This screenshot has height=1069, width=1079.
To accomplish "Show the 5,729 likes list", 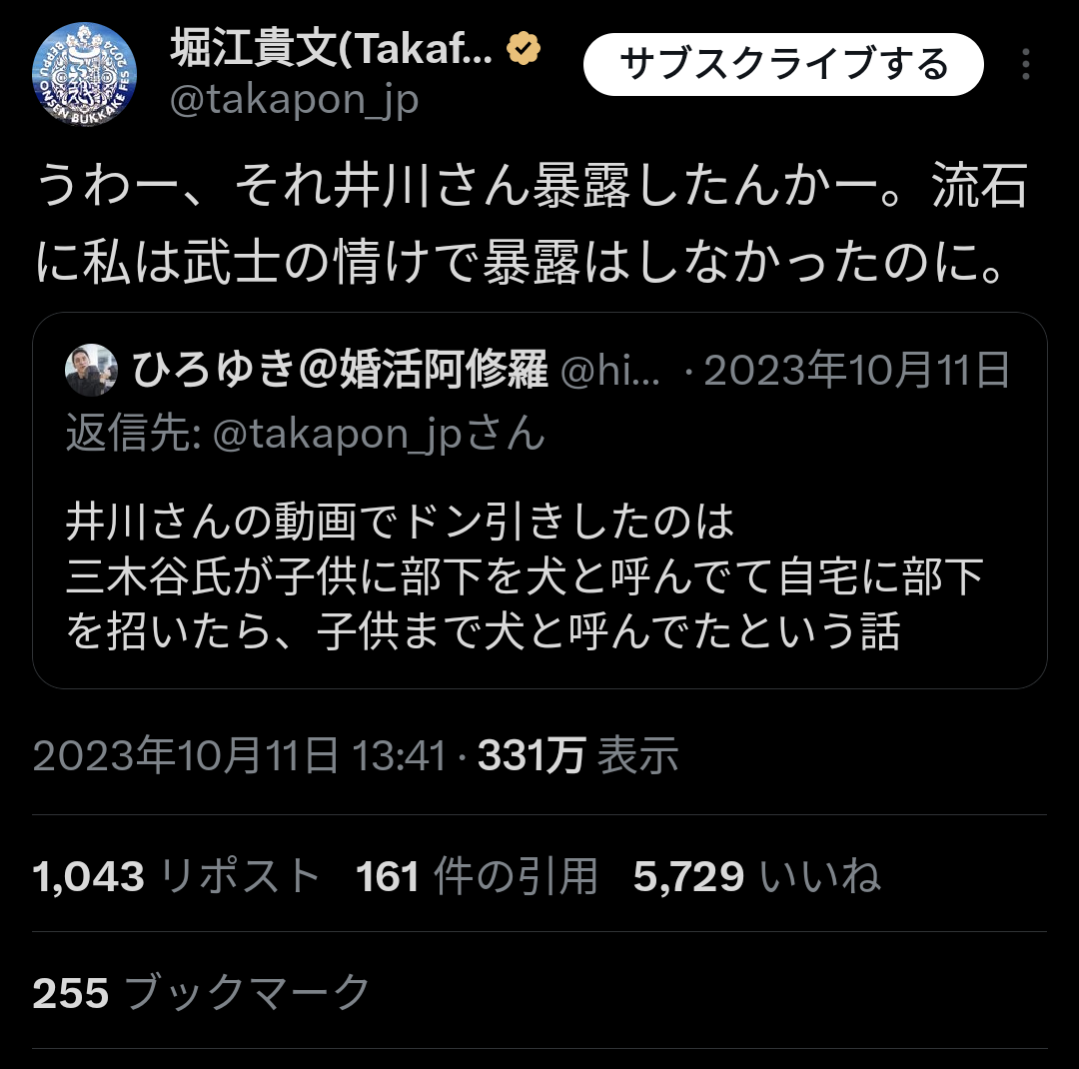I will (757, 877).
